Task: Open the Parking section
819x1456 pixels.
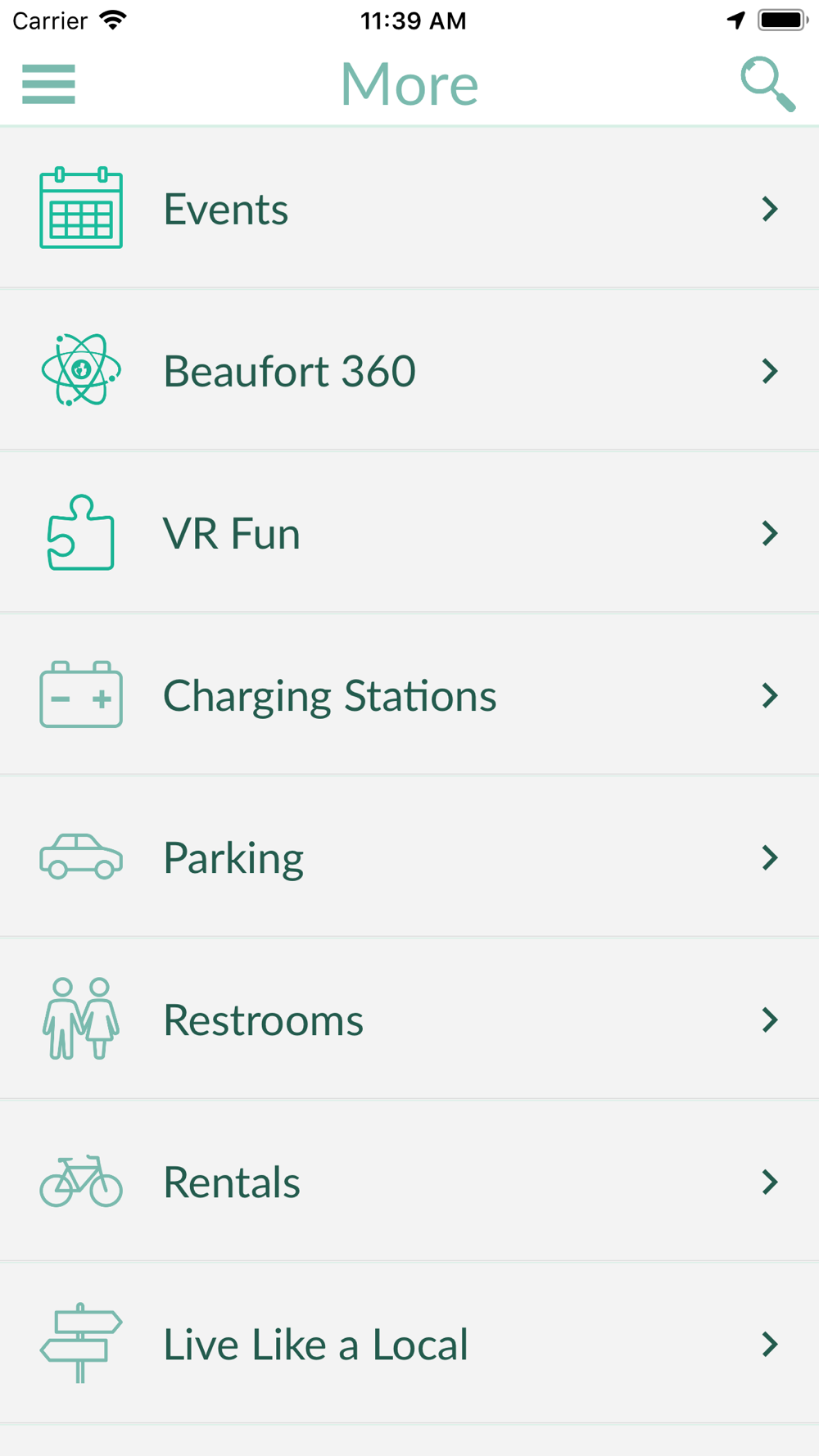Action: click(x=409, y=857)
